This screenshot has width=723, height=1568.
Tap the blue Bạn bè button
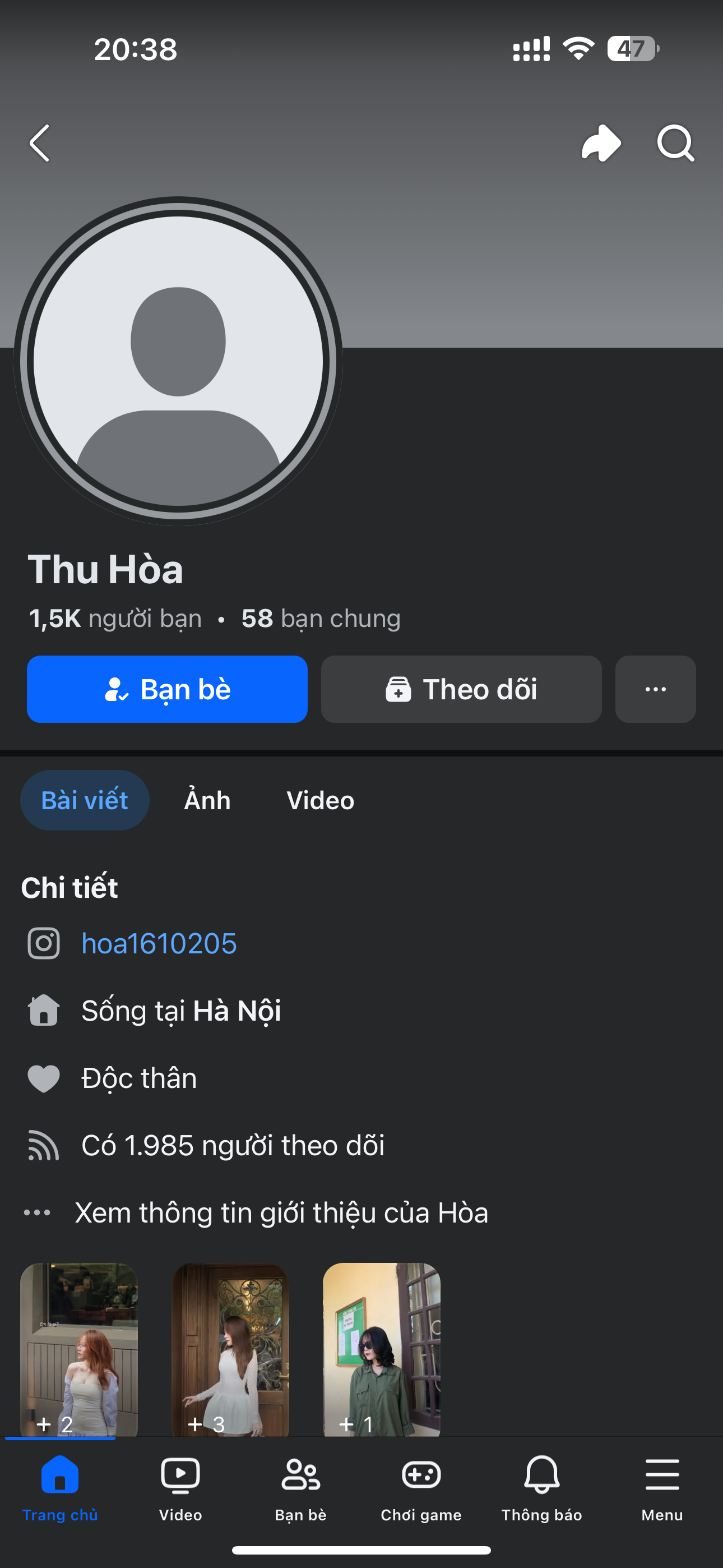point(167,689)
